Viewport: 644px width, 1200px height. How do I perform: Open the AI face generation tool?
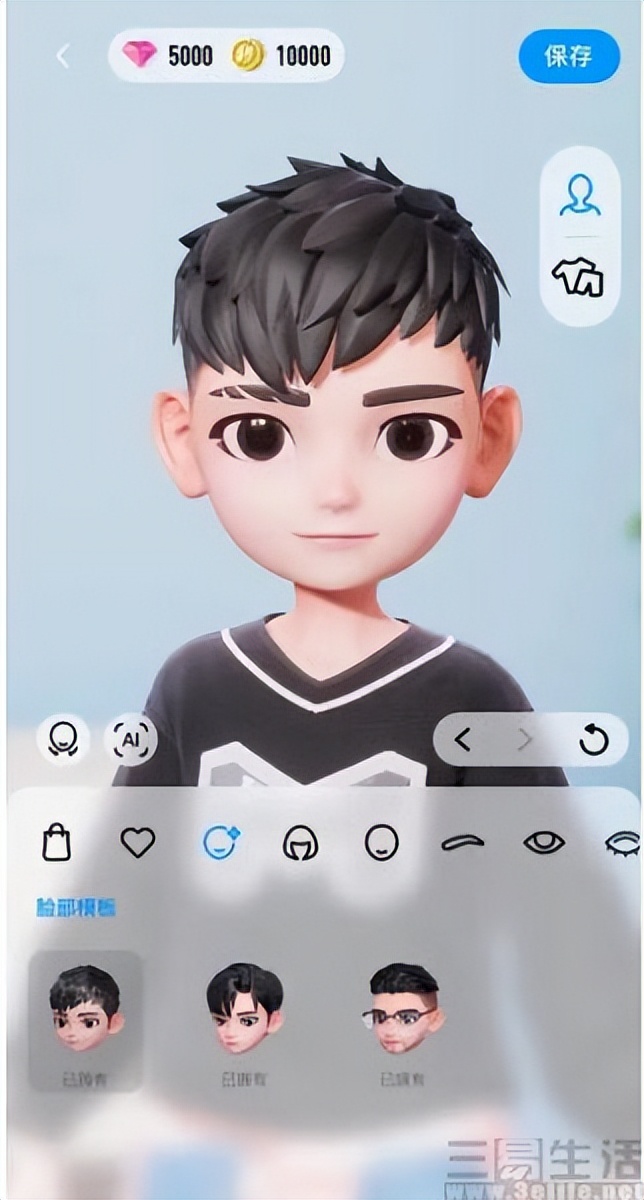[131, 739]
